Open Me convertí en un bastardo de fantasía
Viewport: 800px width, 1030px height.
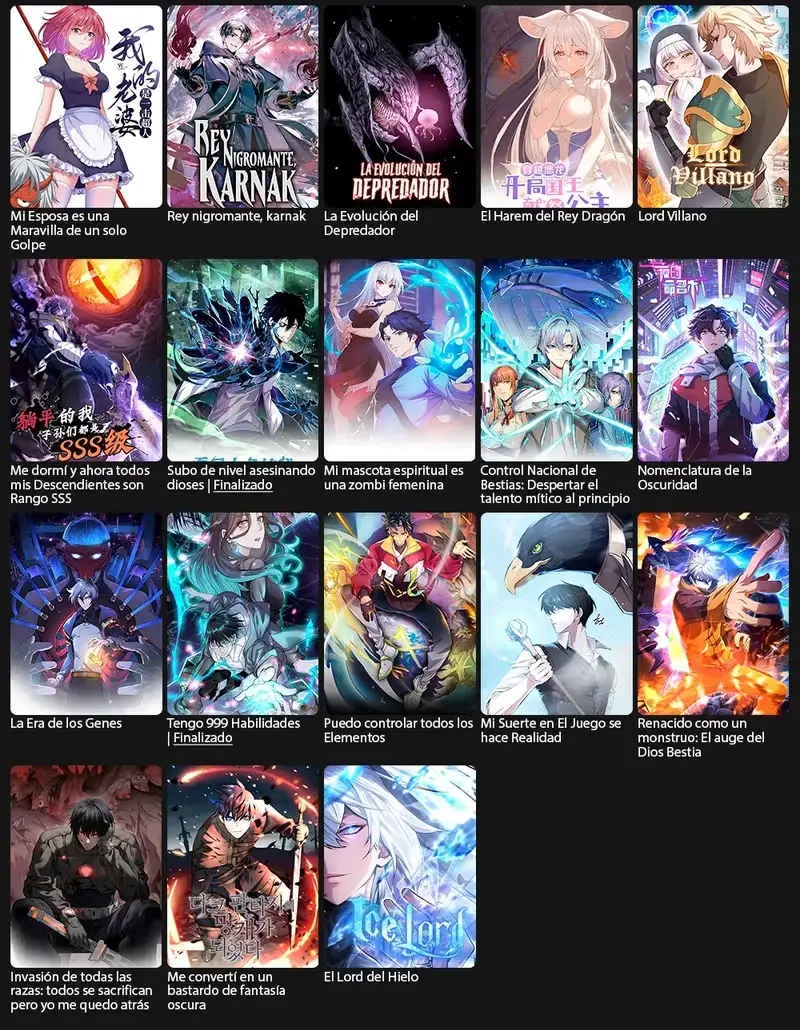pos(243,866)
